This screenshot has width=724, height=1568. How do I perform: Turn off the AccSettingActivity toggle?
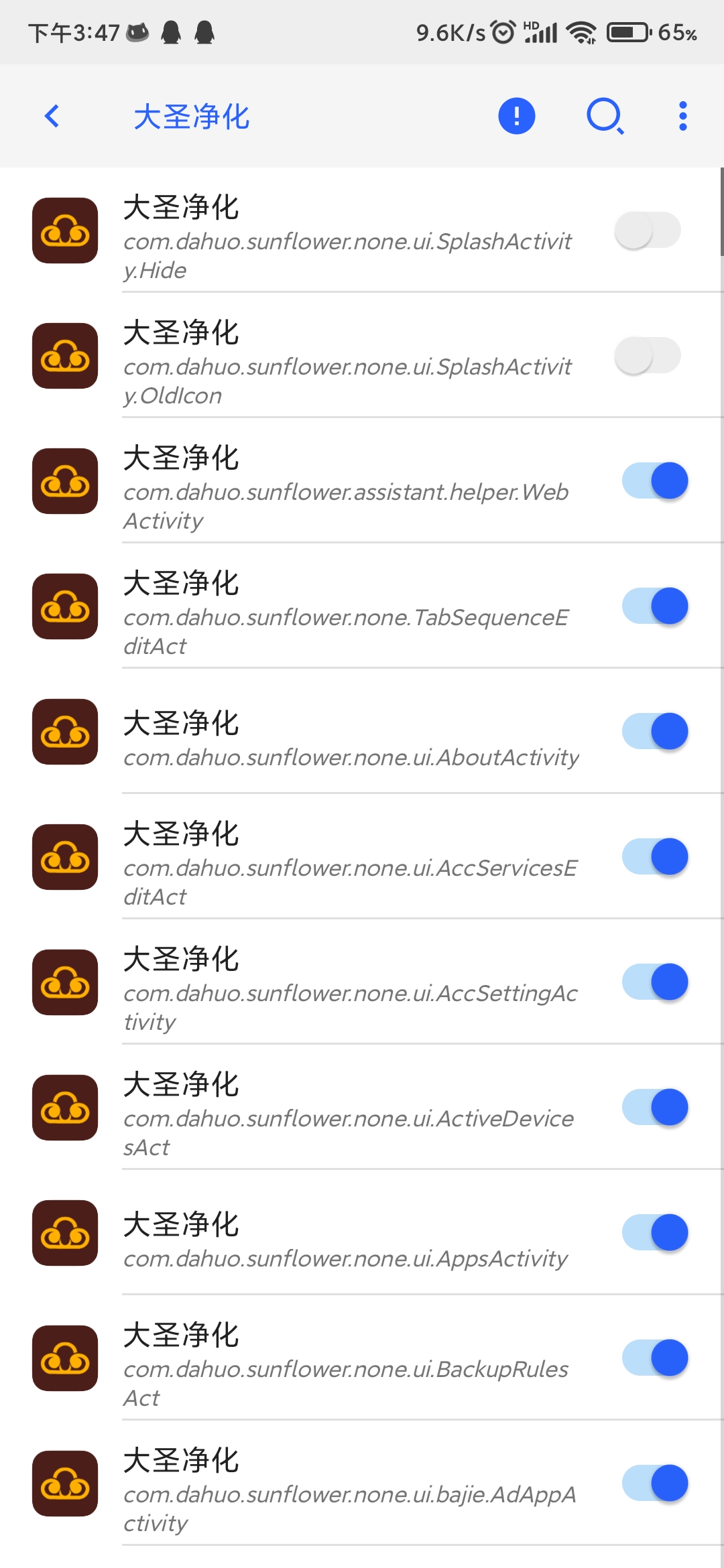click(654, 982)
